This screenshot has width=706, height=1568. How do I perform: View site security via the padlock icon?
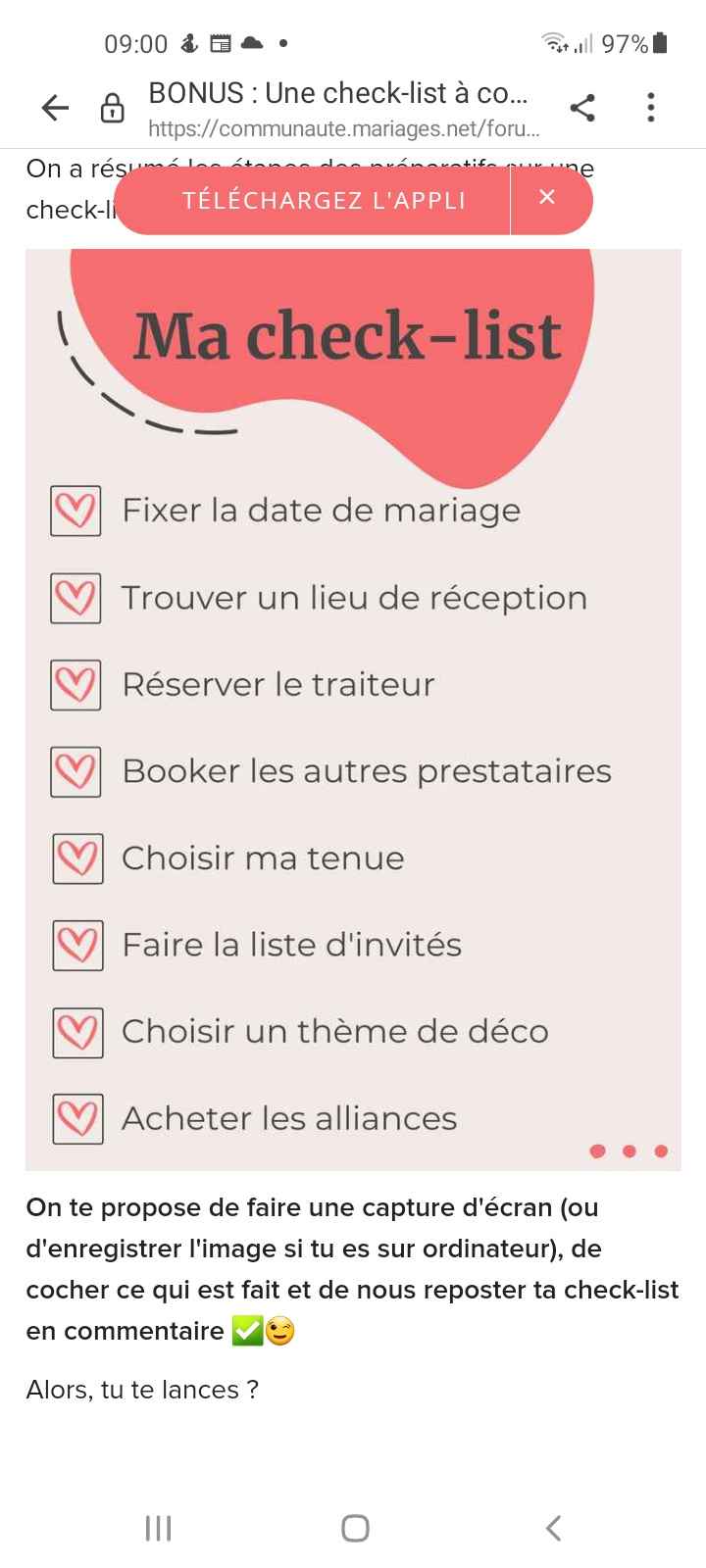point(112,108)
